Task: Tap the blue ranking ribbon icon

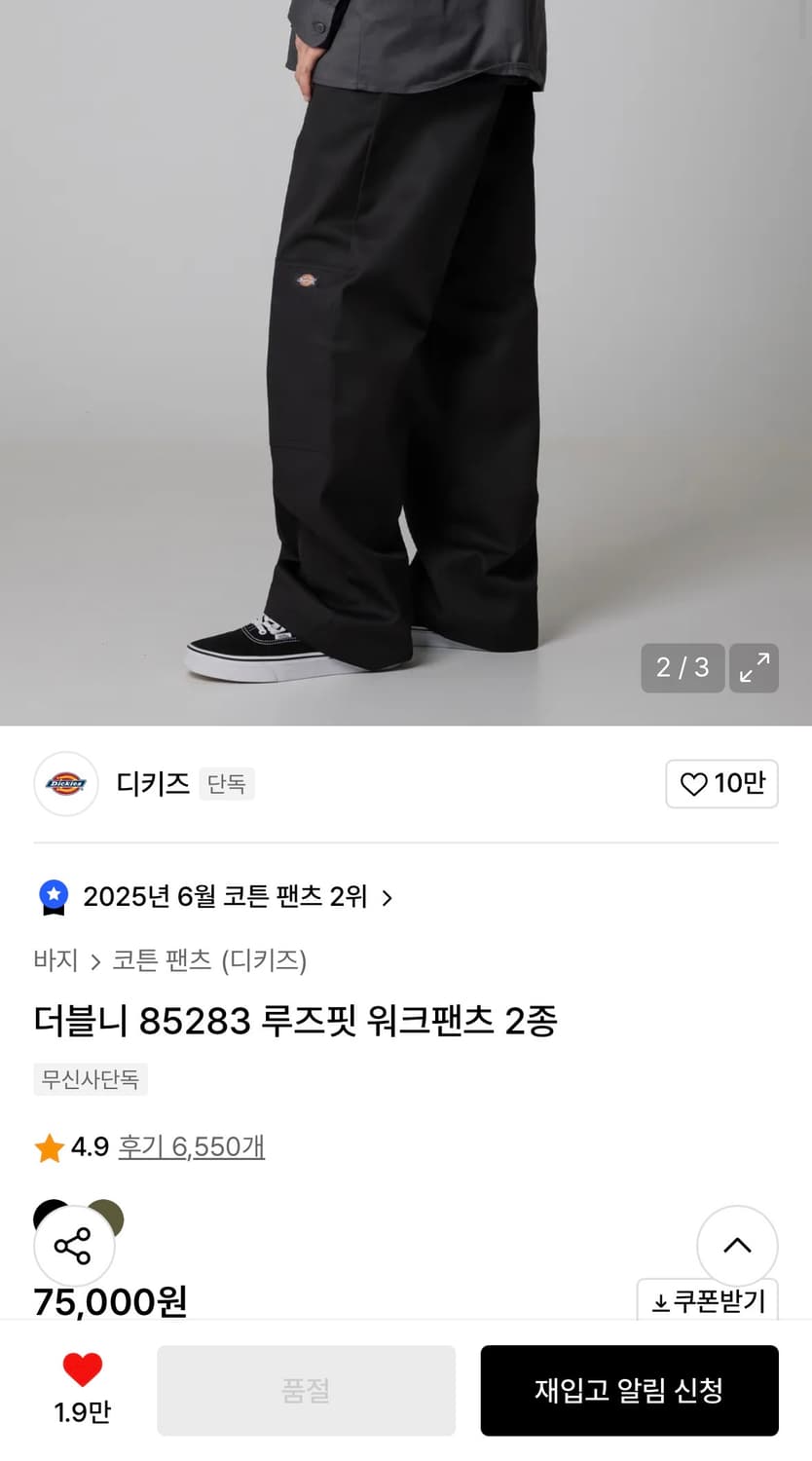Action: (53, 896)
